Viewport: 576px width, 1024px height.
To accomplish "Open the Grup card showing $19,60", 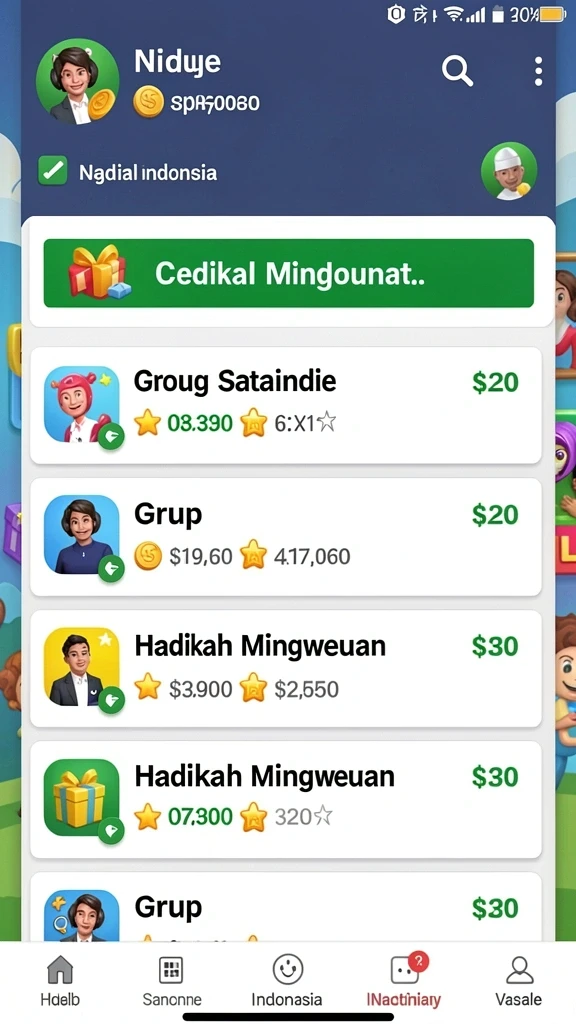I will (x=286, y=537).
